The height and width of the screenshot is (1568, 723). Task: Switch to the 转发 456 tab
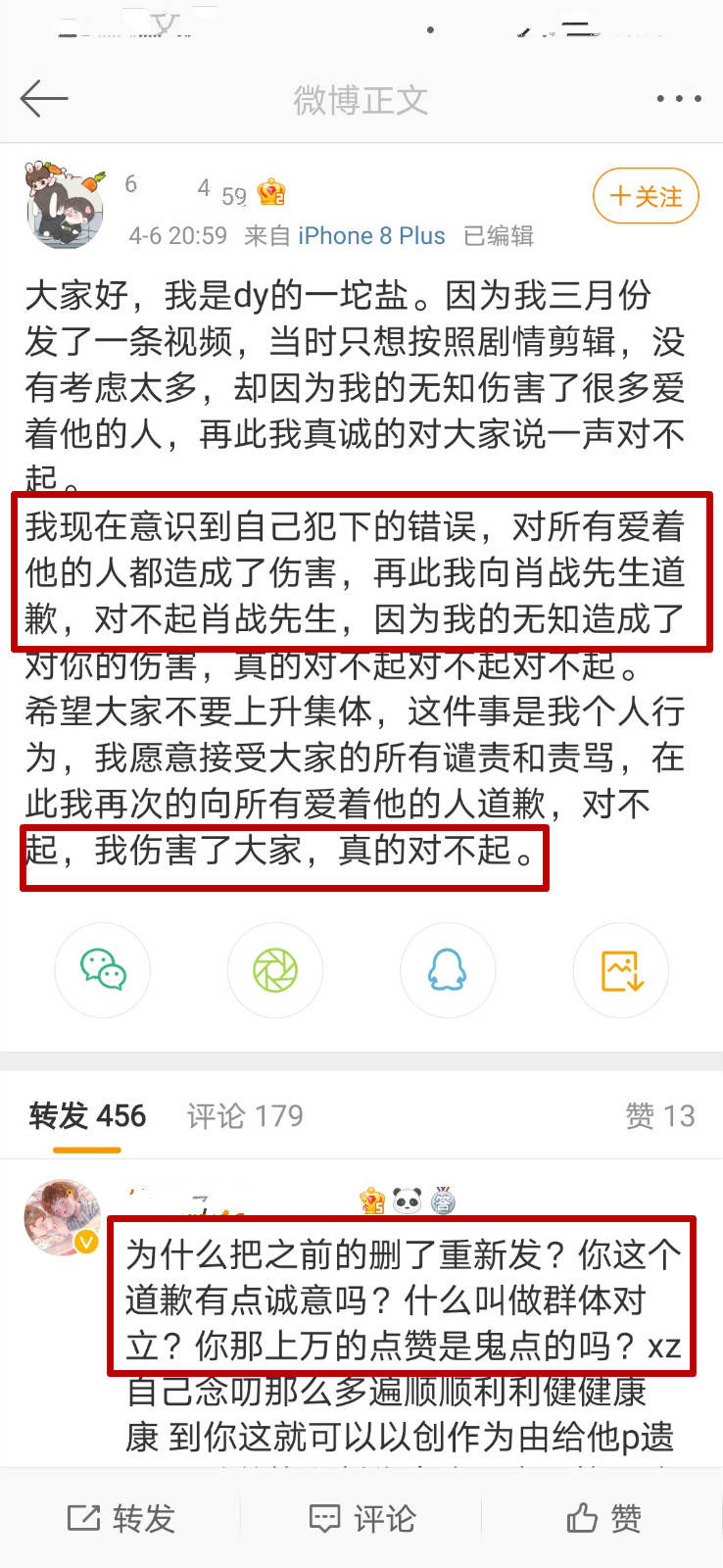click(x=87, y=1115)
